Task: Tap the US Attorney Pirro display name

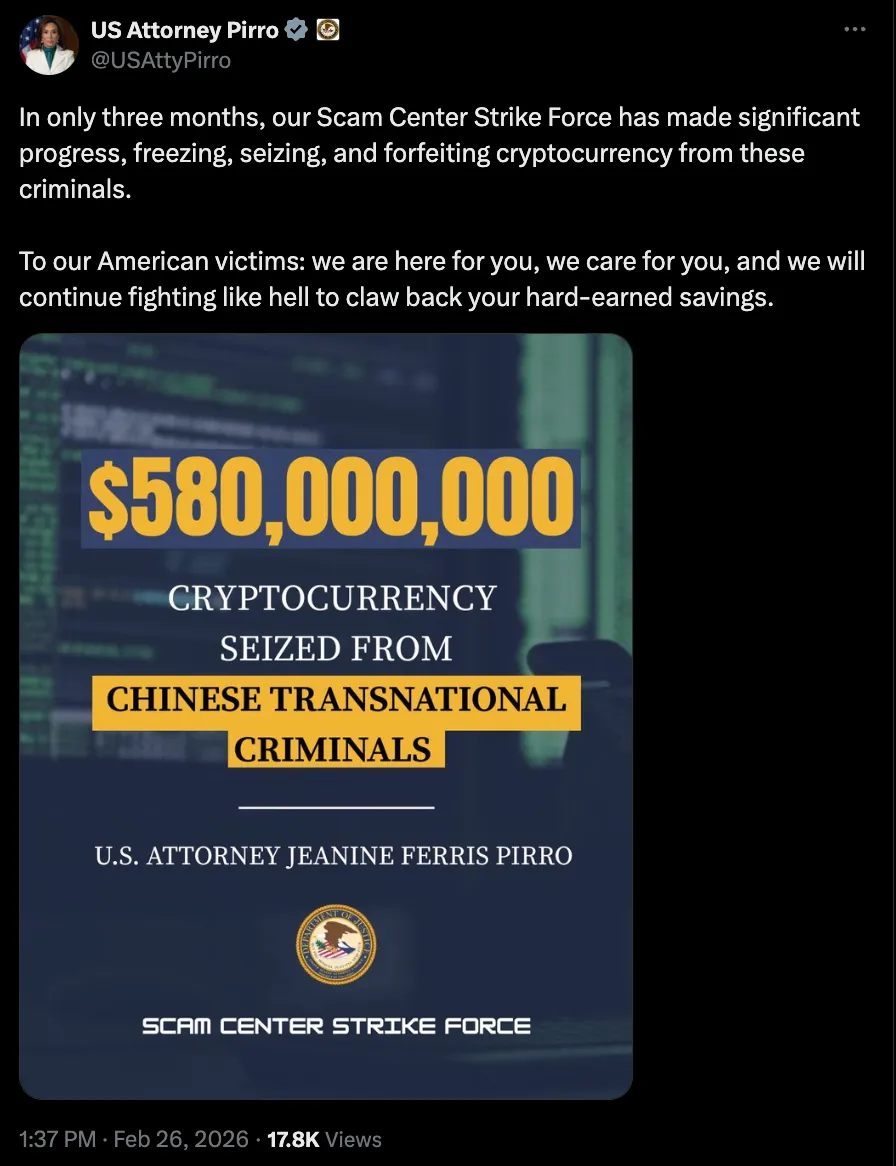Action: [184, 31]
